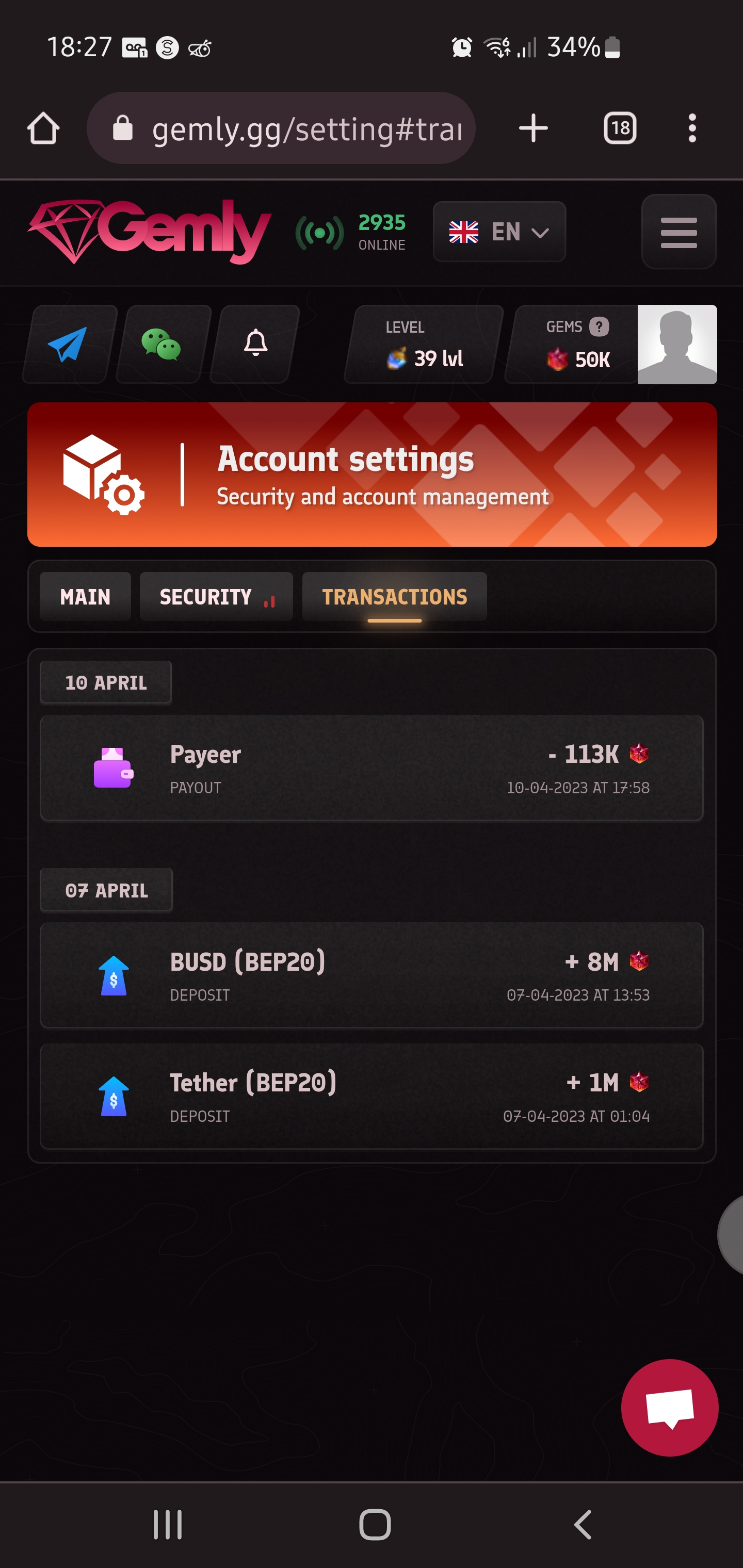Expand the EN language dropdown
Image resolution: width=743 pixels, height=1568 pixels.
(499, 232)
